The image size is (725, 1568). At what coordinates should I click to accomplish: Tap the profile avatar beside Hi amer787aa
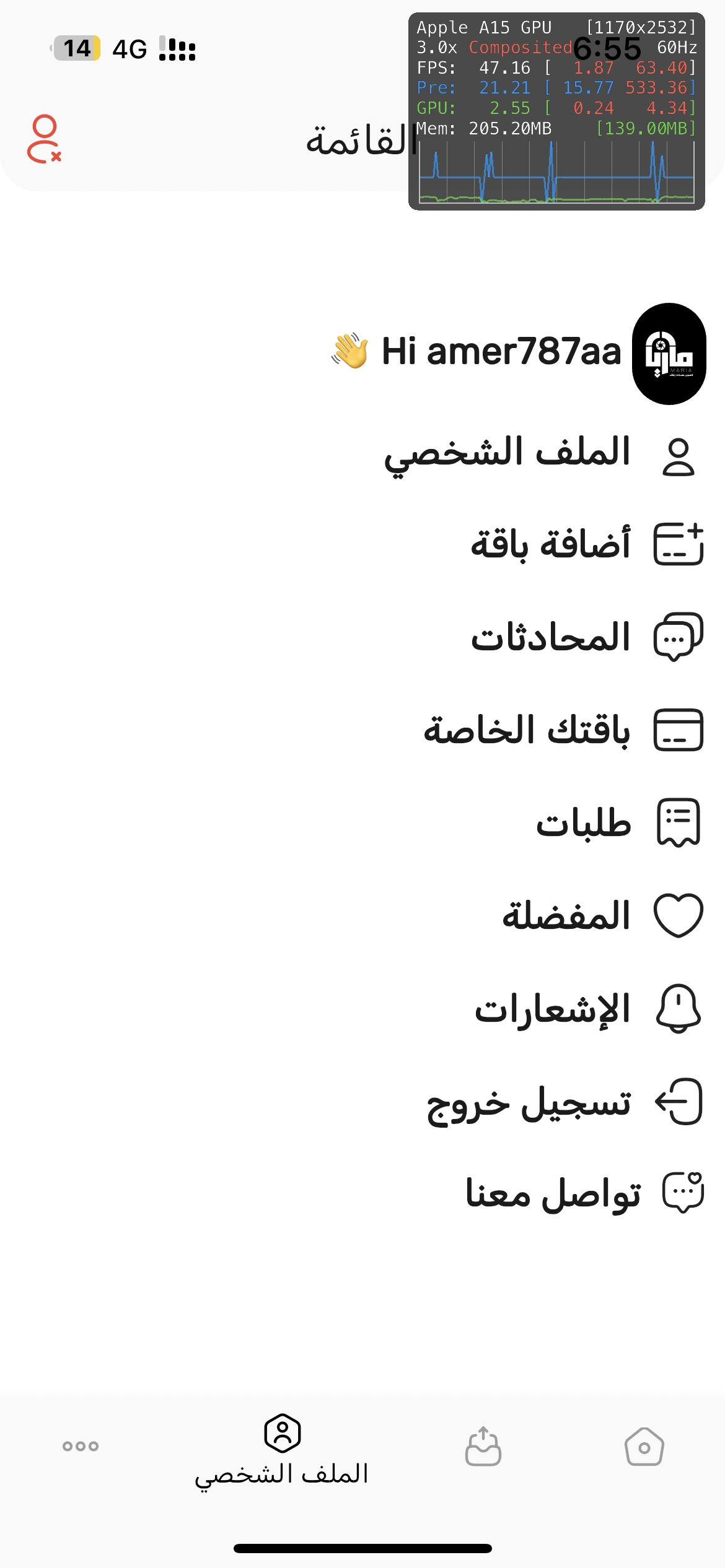669,354
